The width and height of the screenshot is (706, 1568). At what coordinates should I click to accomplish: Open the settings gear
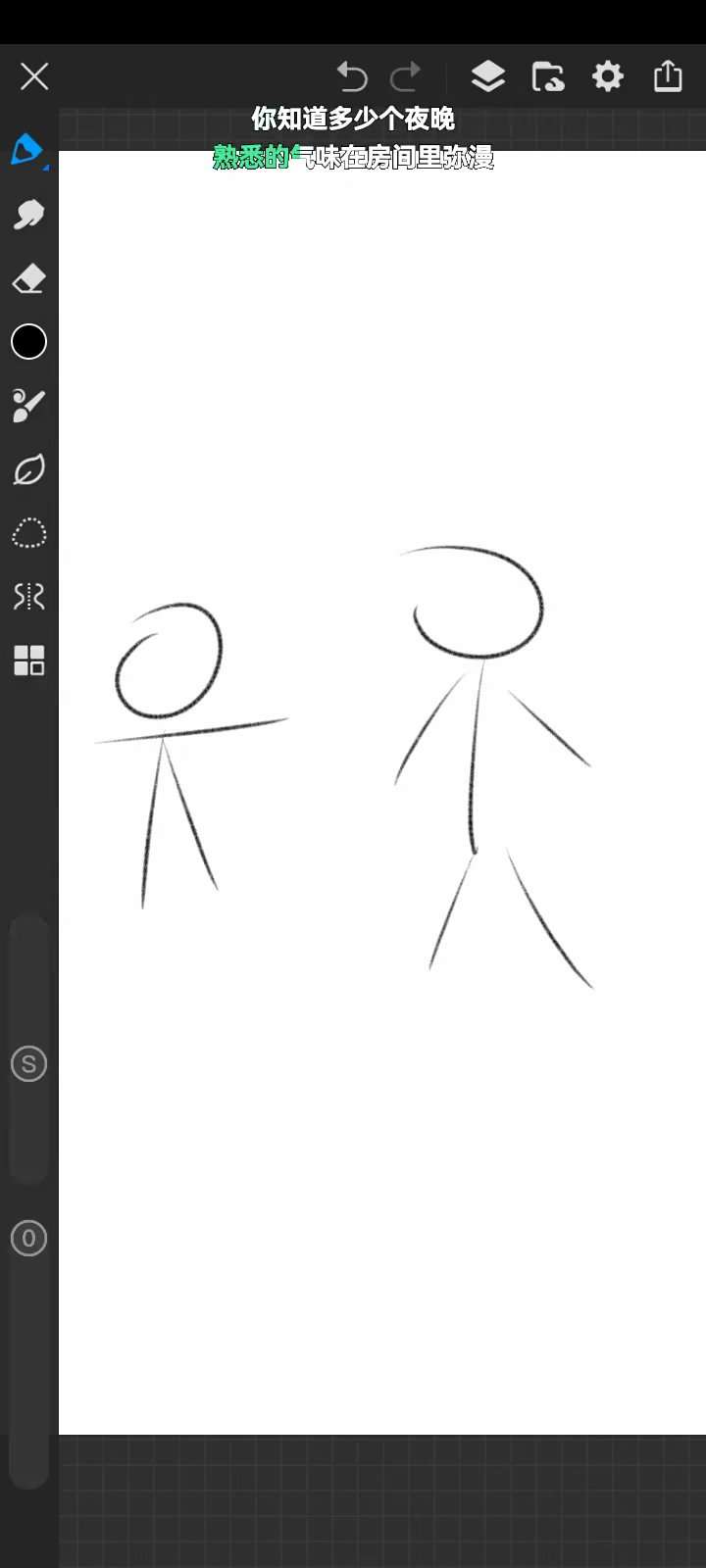point(608,76)
